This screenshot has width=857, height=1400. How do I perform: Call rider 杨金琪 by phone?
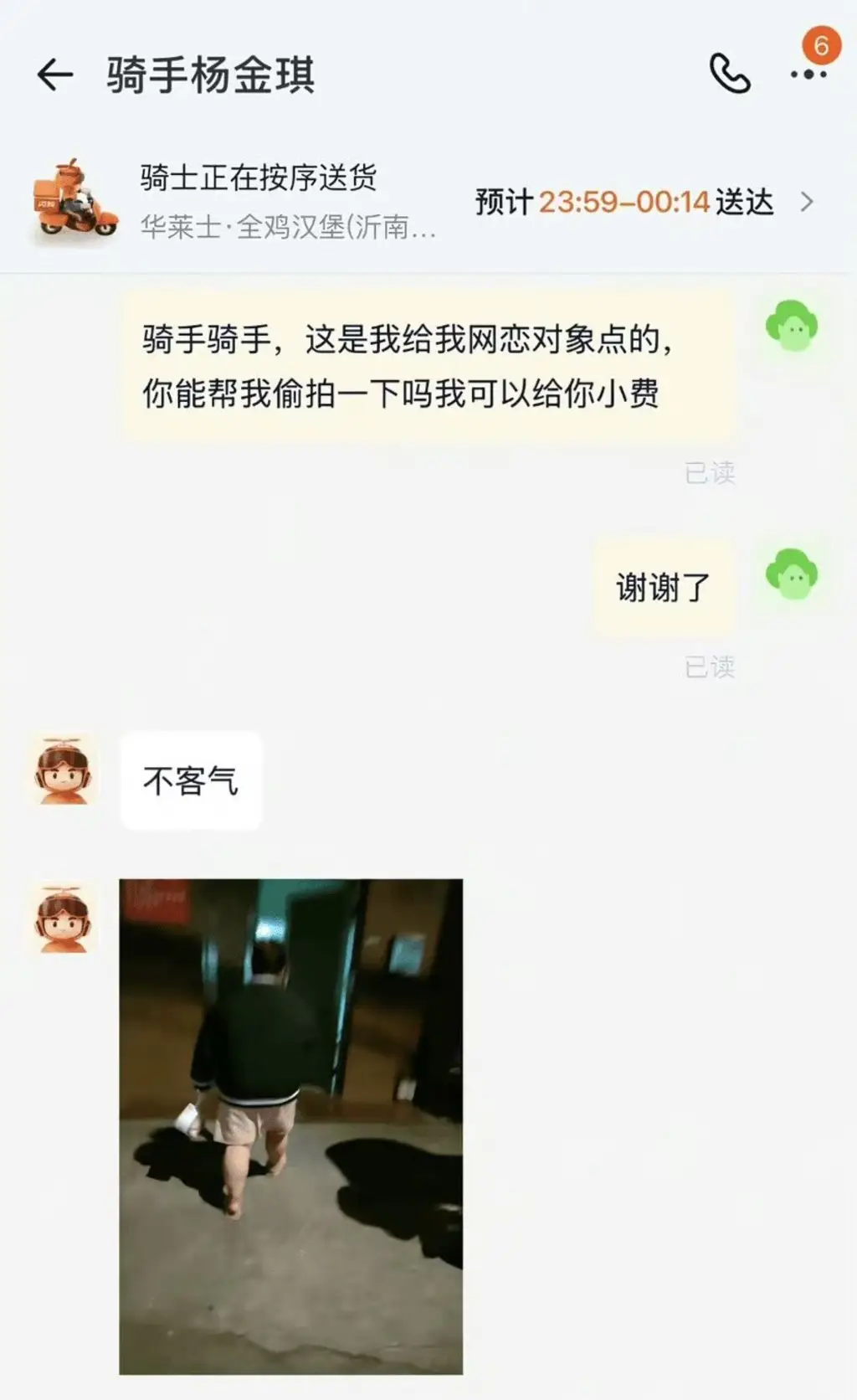point(730,74)
